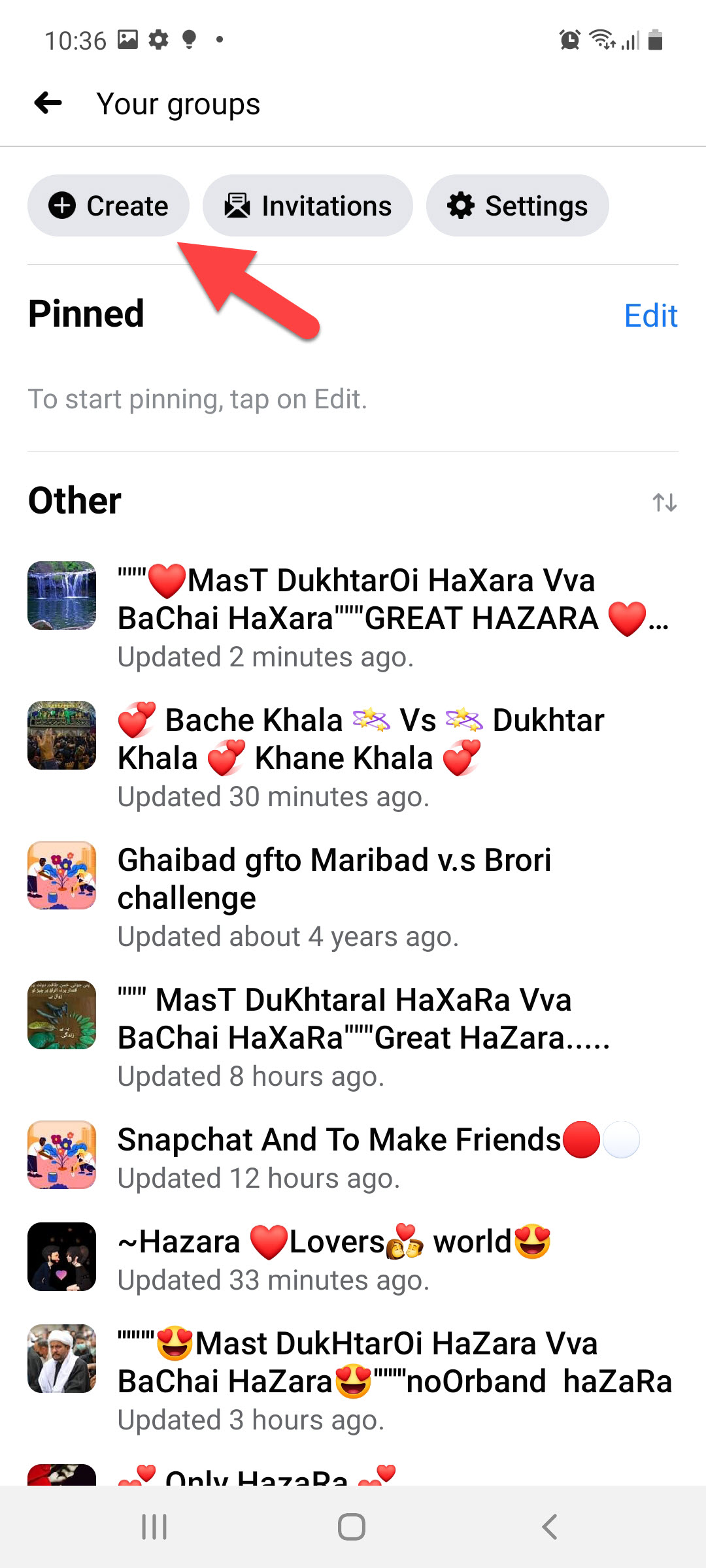Open Hazara Lovers world group
This screenshot has height=1568, width=706.
pyautogui.click(x=333, y=1258)
